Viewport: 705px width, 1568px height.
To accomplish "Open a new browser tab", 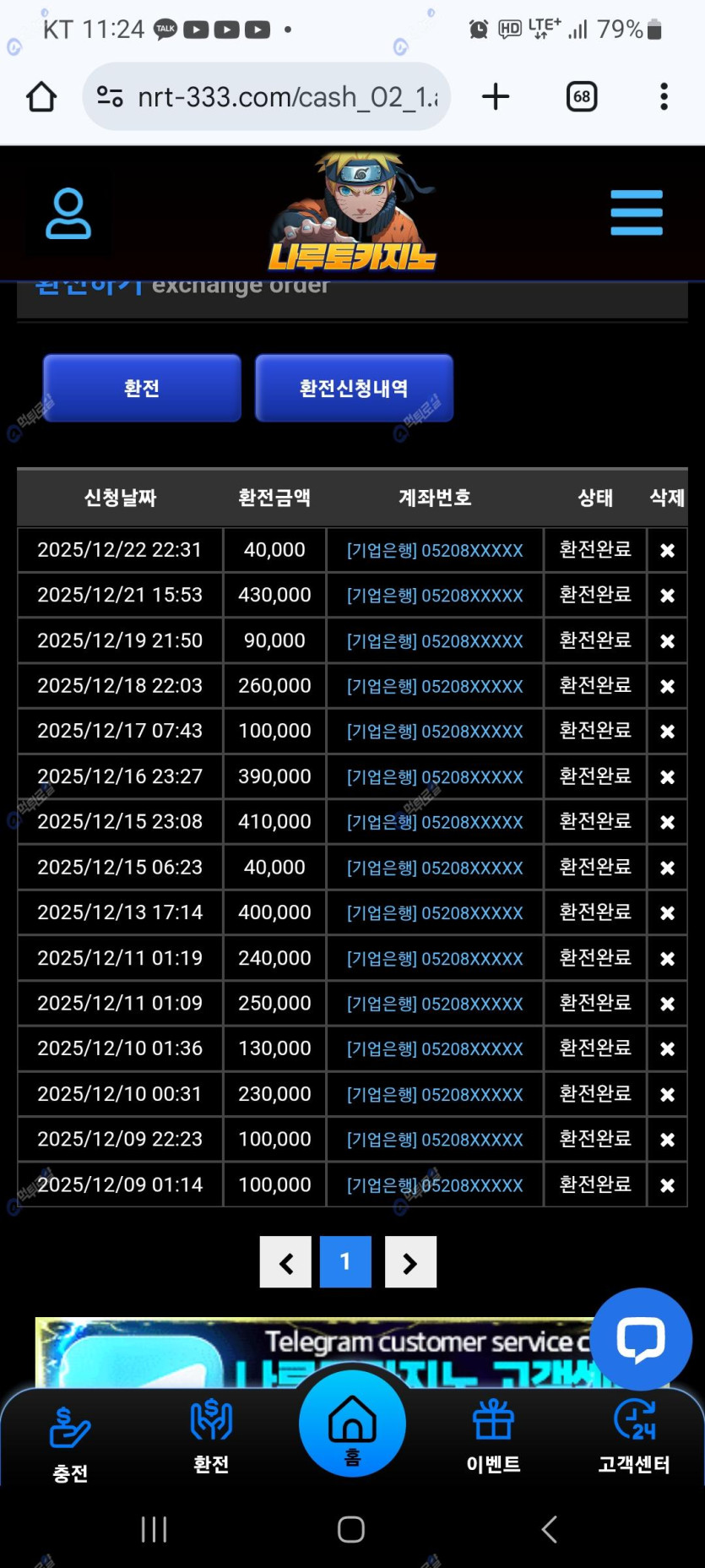I will point(496,97).
